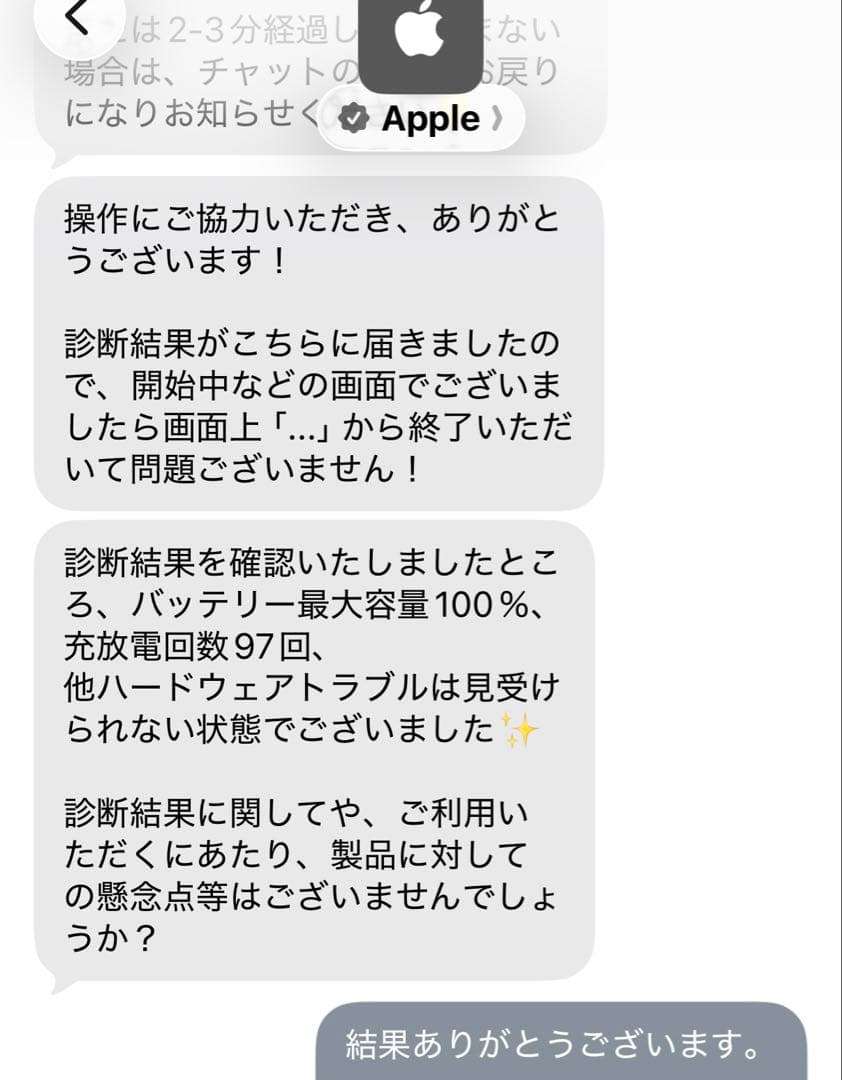Tap the verified checkmark badge next to Apple
This screenshot has width=842, height=1080.
352,118
